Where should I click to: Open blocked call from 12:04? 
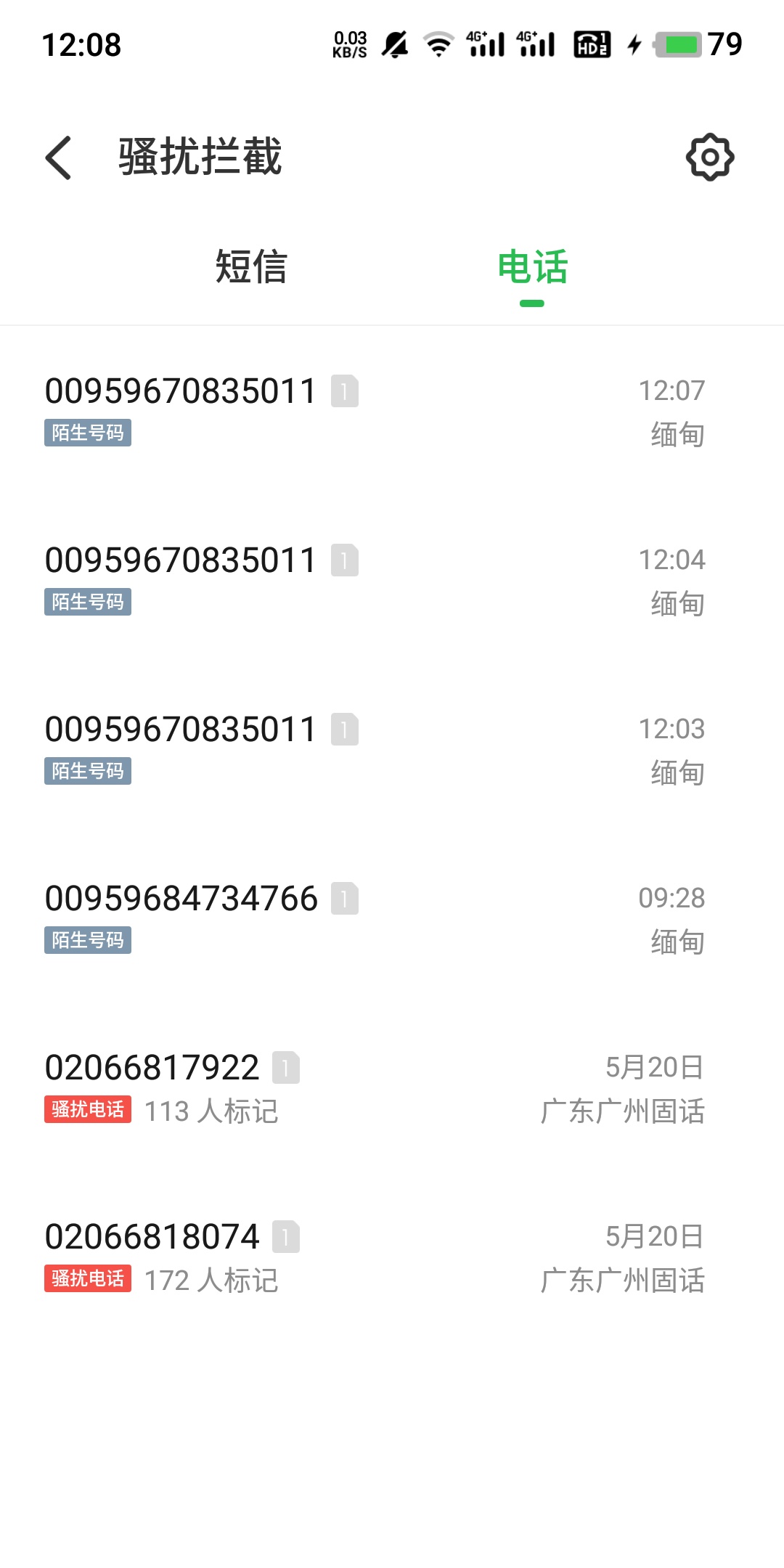pos(392,580)
